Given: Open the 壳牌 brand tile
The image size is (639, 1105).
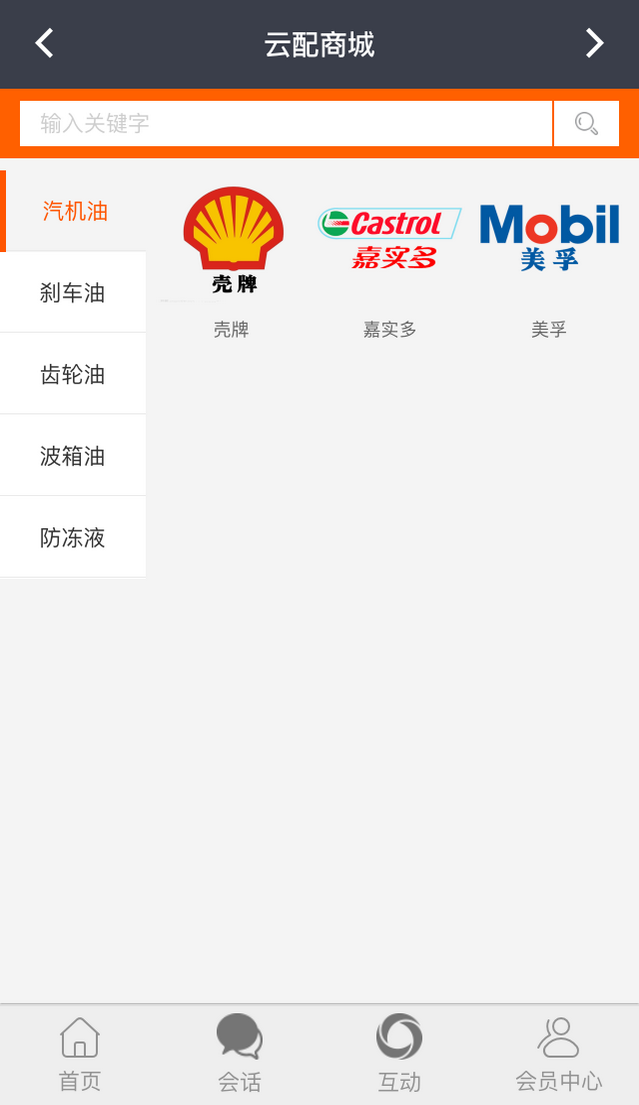Looking at the screenshot, I should click(232, 262).
